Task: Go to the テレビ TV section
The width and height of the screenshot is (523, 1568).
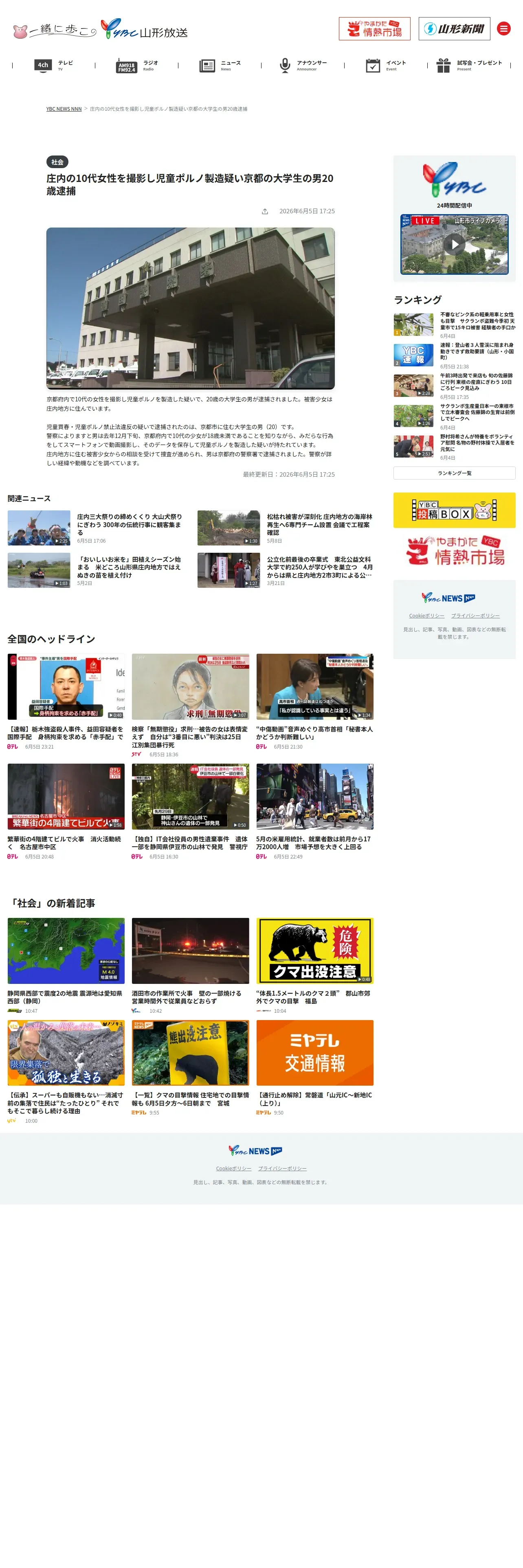Action: point(54,65)
